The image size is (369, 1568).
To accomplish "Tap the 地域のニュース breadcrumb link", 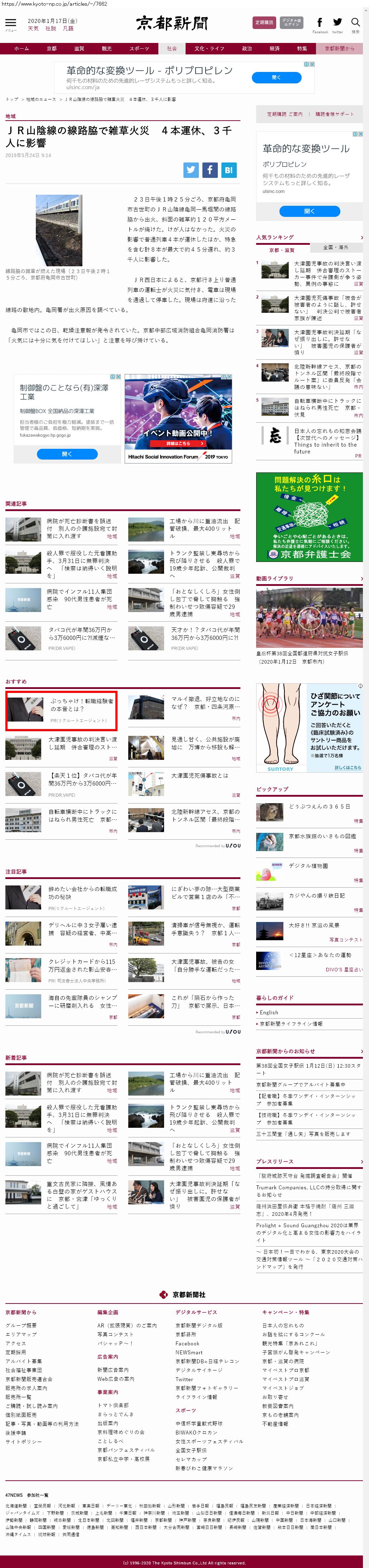I will point(41,99).
